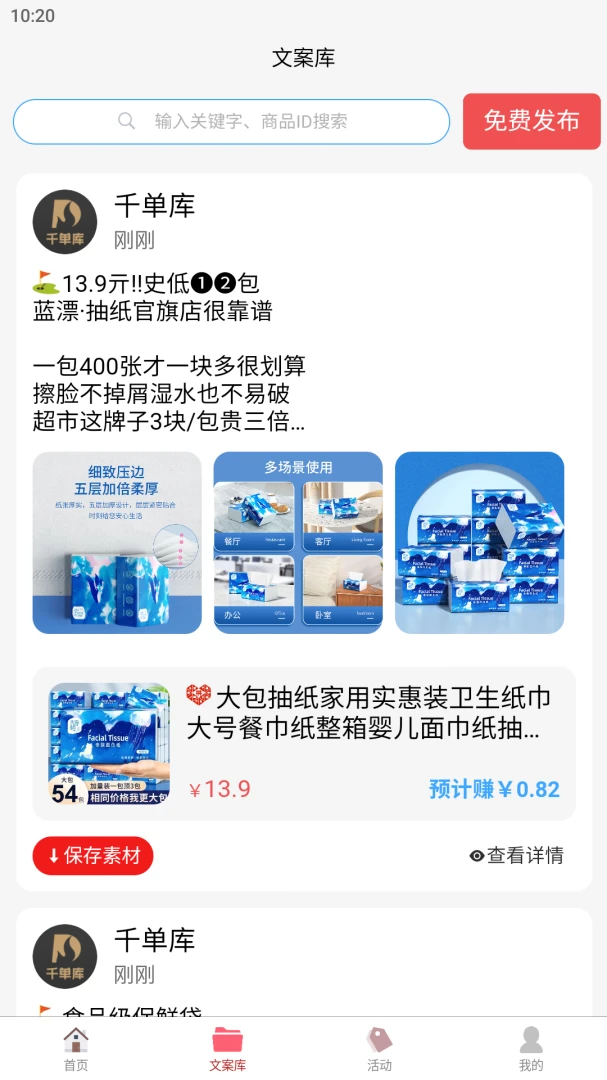Switch to the 我的 tab

[531, 1049]
